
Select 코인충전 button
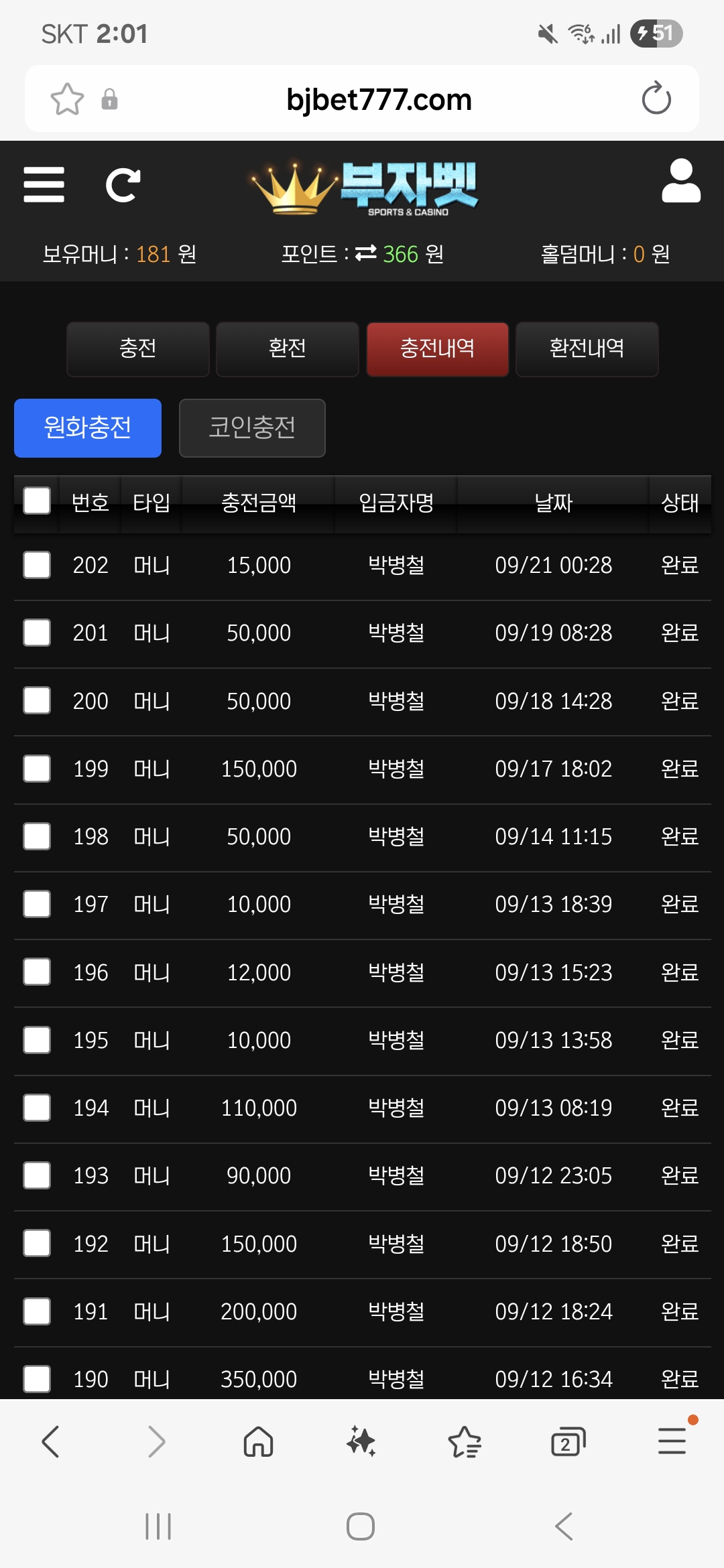[252, 428]
